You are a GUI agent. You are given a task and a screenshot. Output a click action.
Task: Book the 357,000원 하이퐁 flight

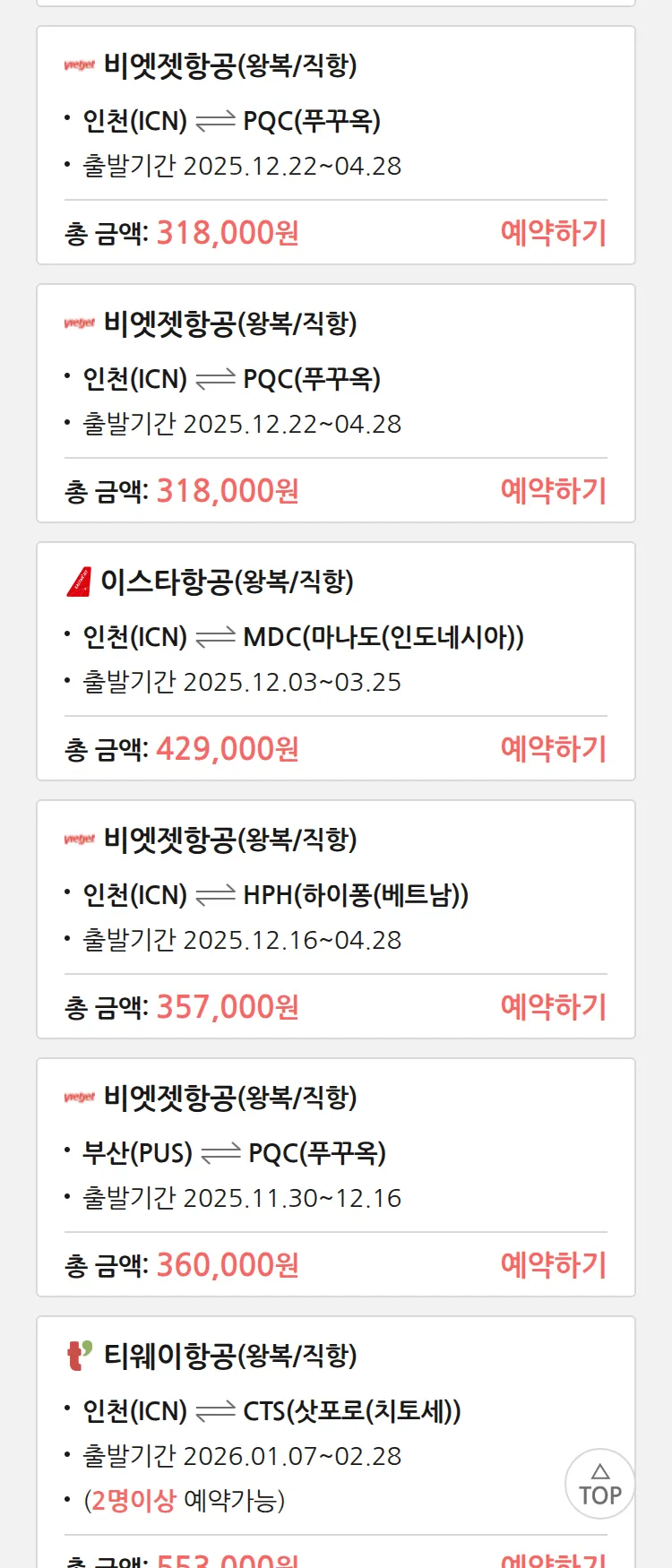(553, 1006)
